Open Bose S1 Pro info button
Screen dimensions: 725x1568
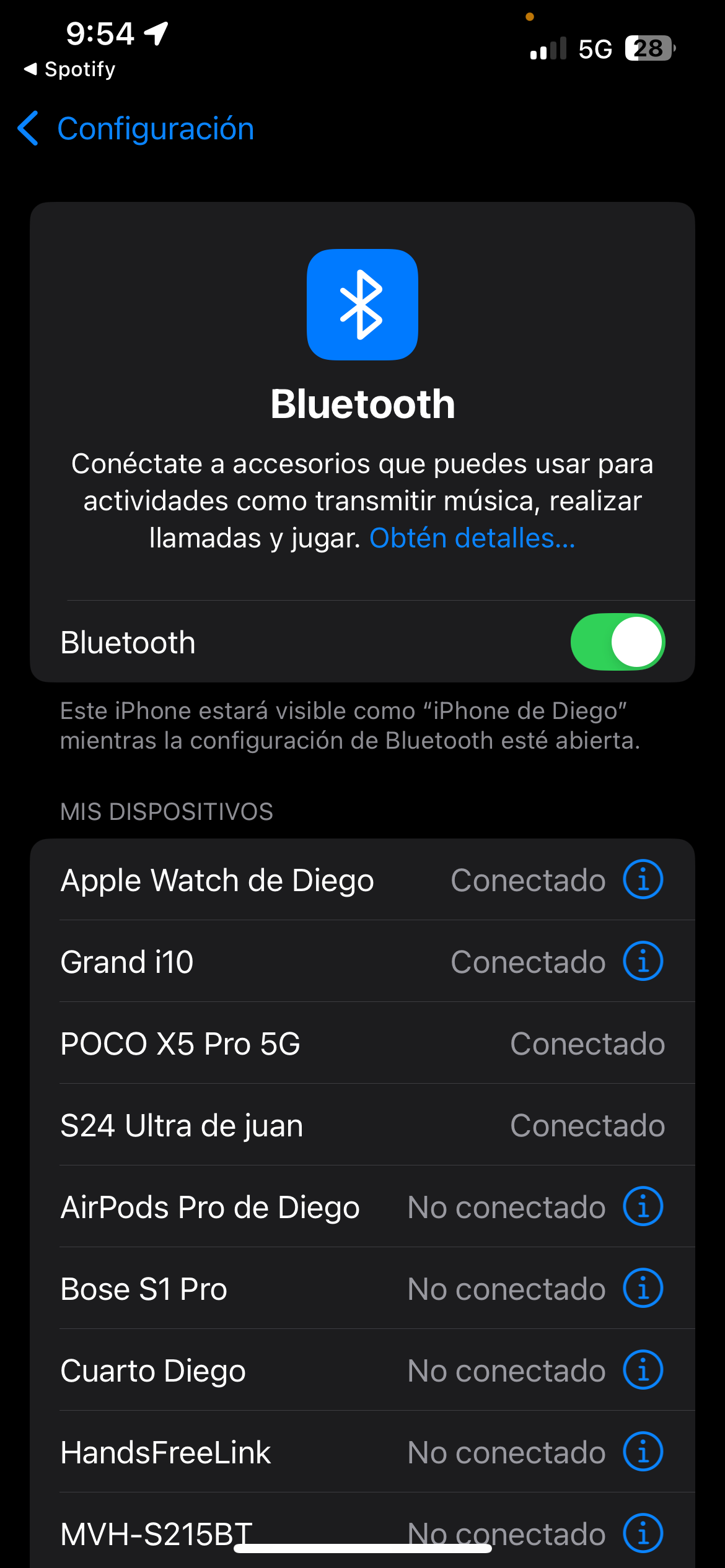point(643,1288)
